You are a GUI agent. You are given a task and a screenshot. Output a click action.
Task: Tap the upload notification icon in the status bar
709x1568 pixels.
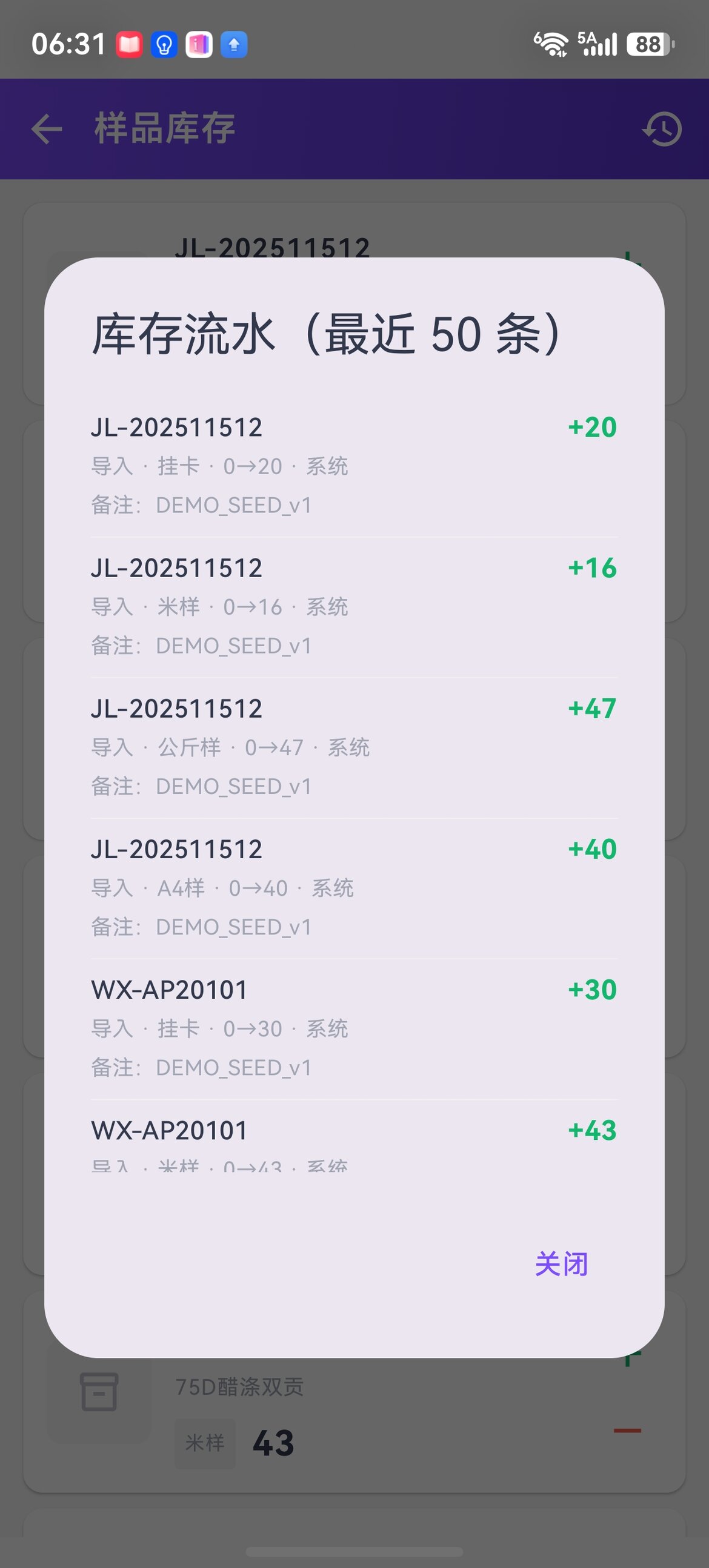click(x=233, y=44)
